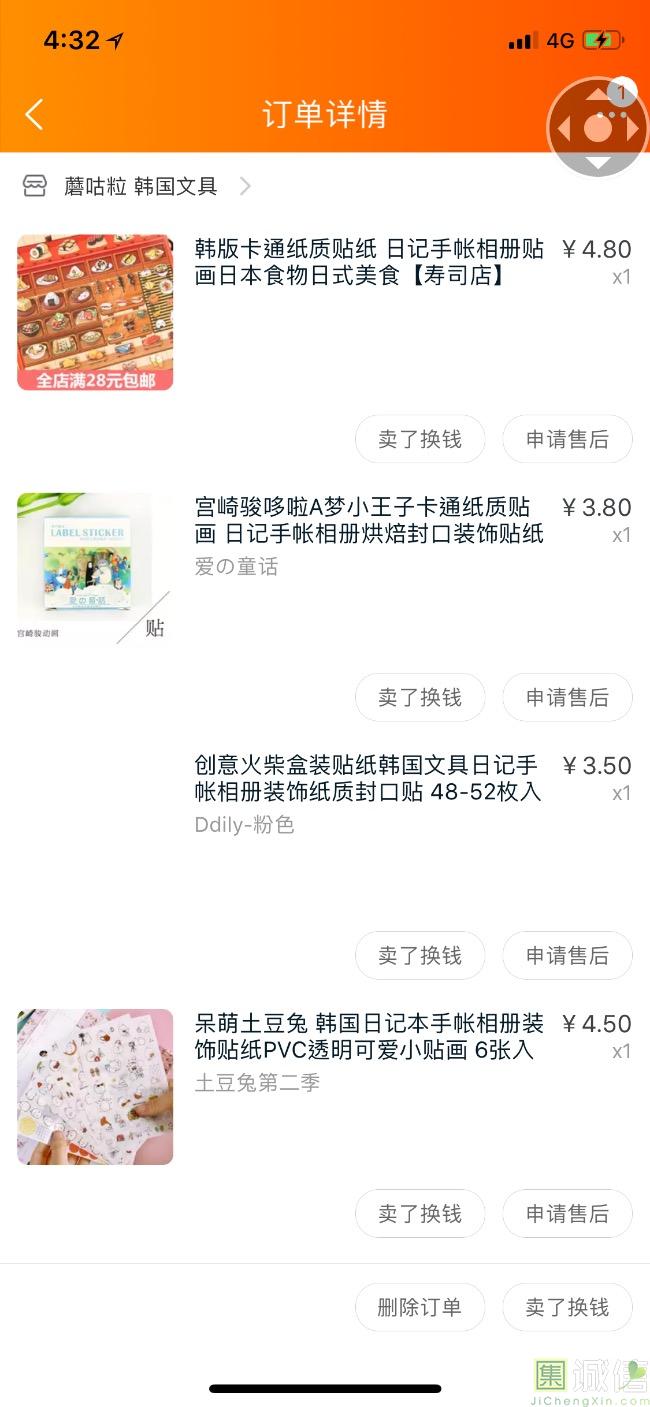The height and width of the screenshot is (1407, 650).
Task: Open the 呆萌土豆兔 sticker product image
Action: pyautogui.click(x=95, y=1086)
